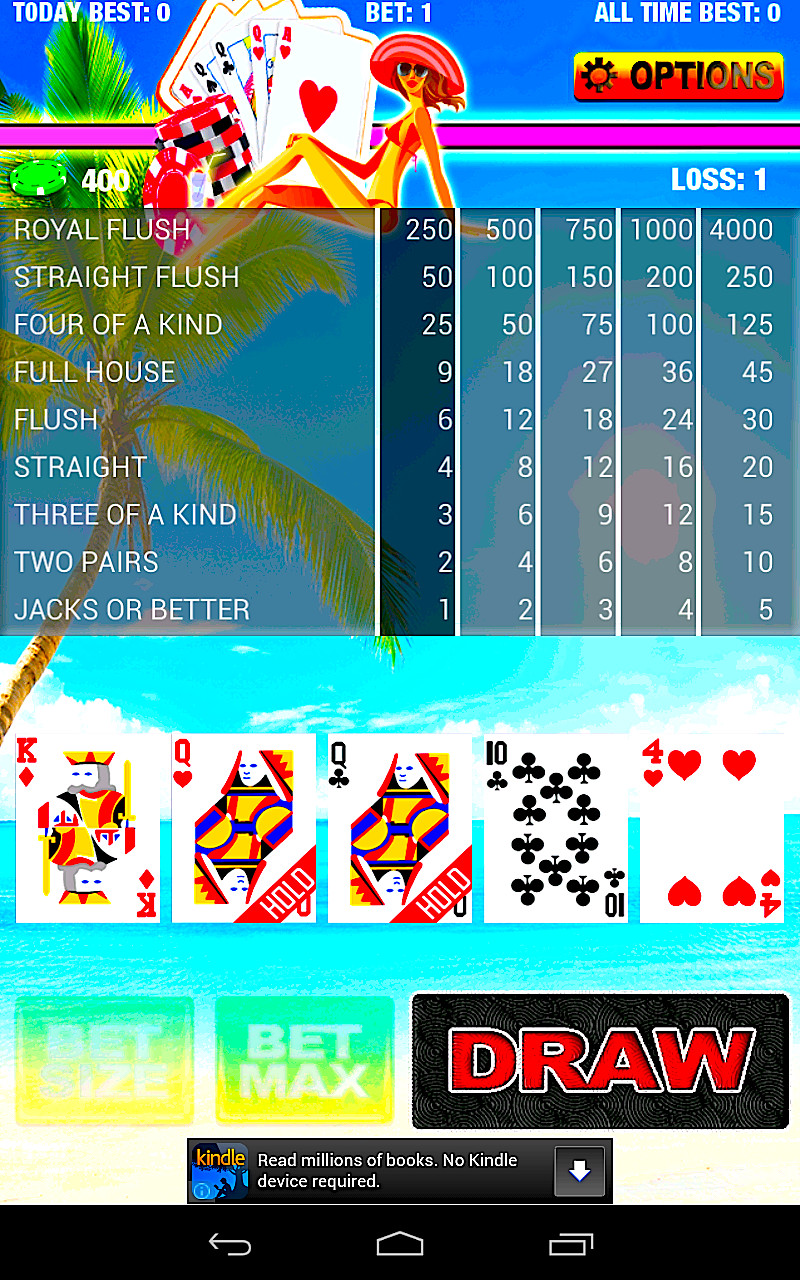Go back with the system back button

click(229, 1244)
